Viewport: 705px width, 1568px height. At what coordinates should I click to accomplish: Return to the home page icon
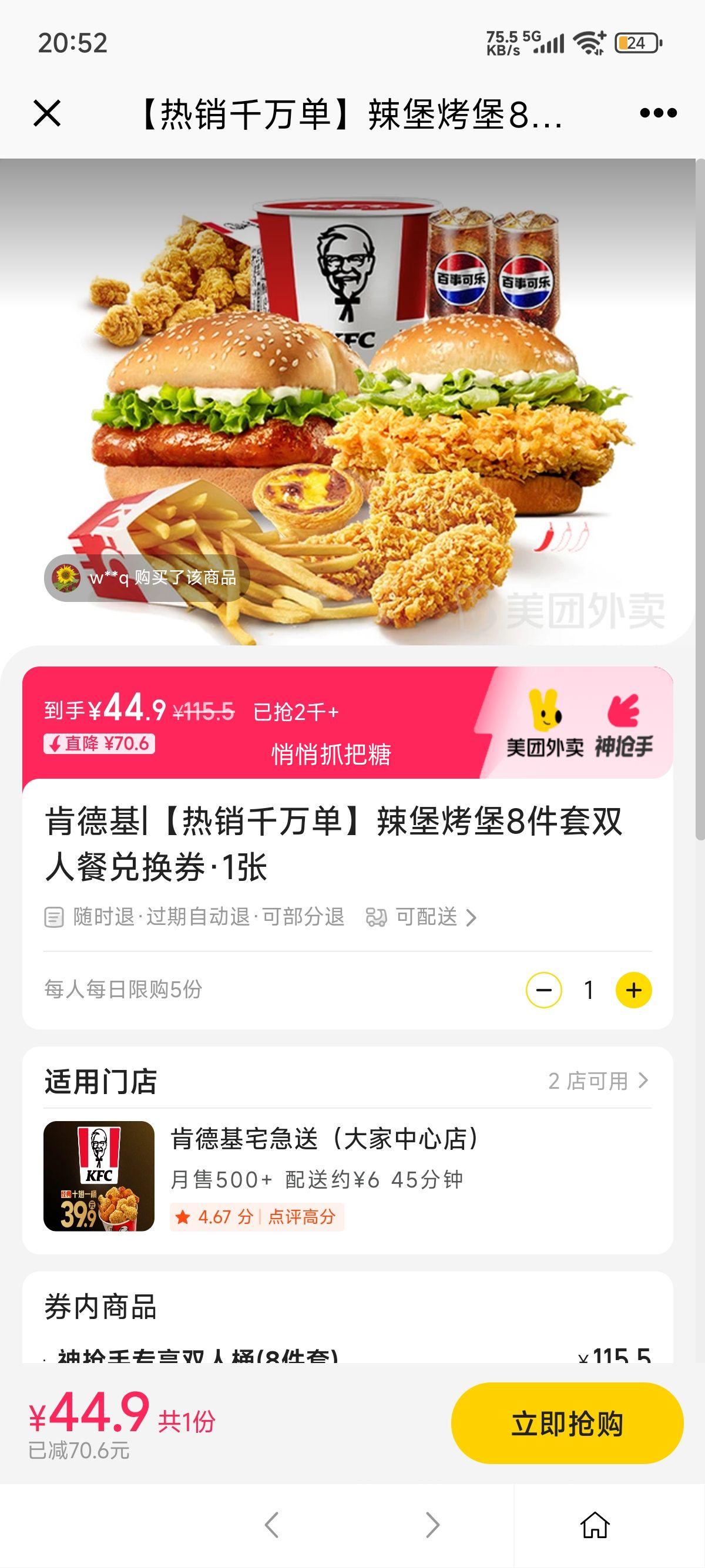[595, 1525]
